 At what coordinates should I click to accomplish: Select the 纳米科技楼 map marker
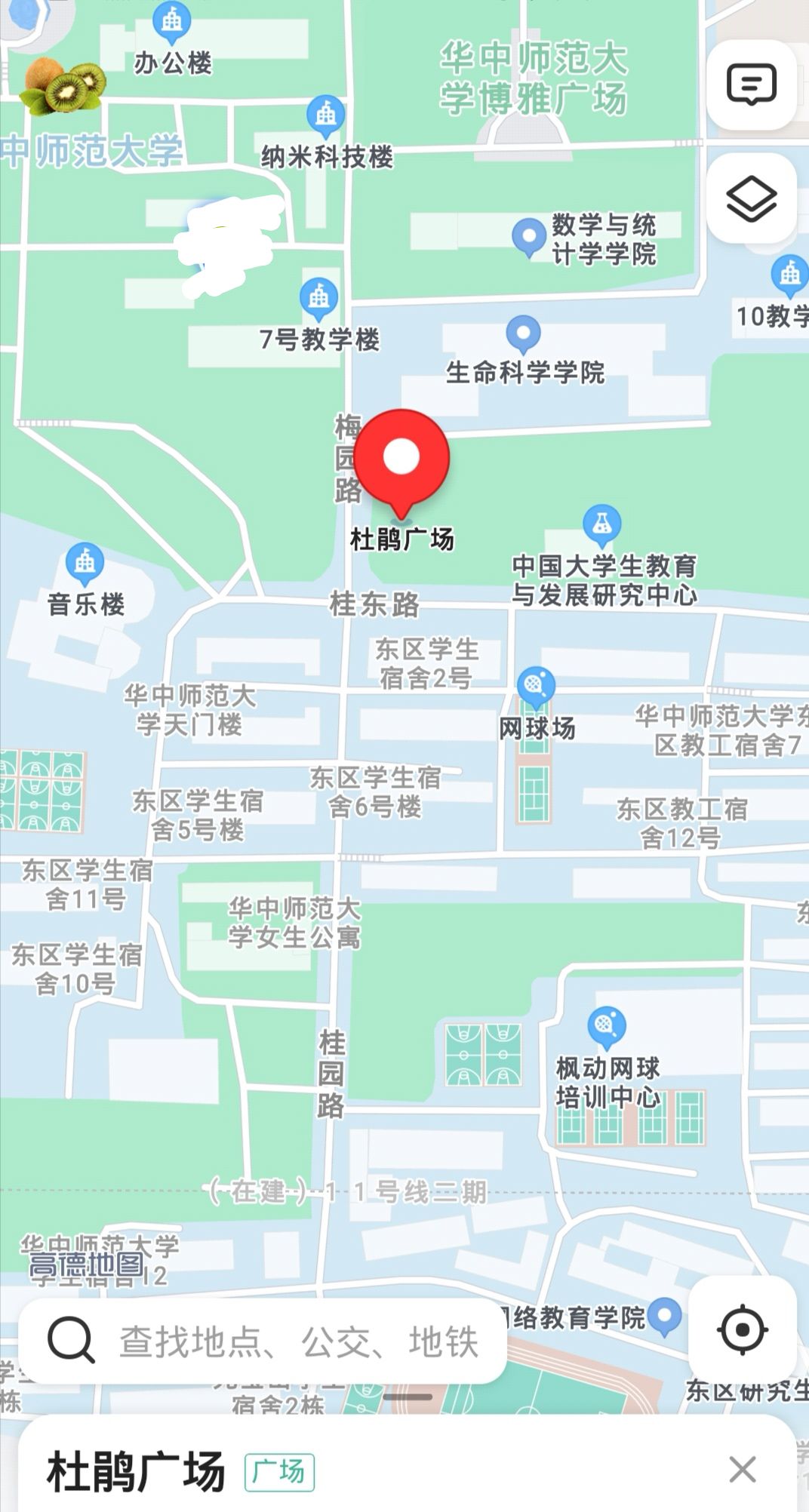(x=326, y=116)
